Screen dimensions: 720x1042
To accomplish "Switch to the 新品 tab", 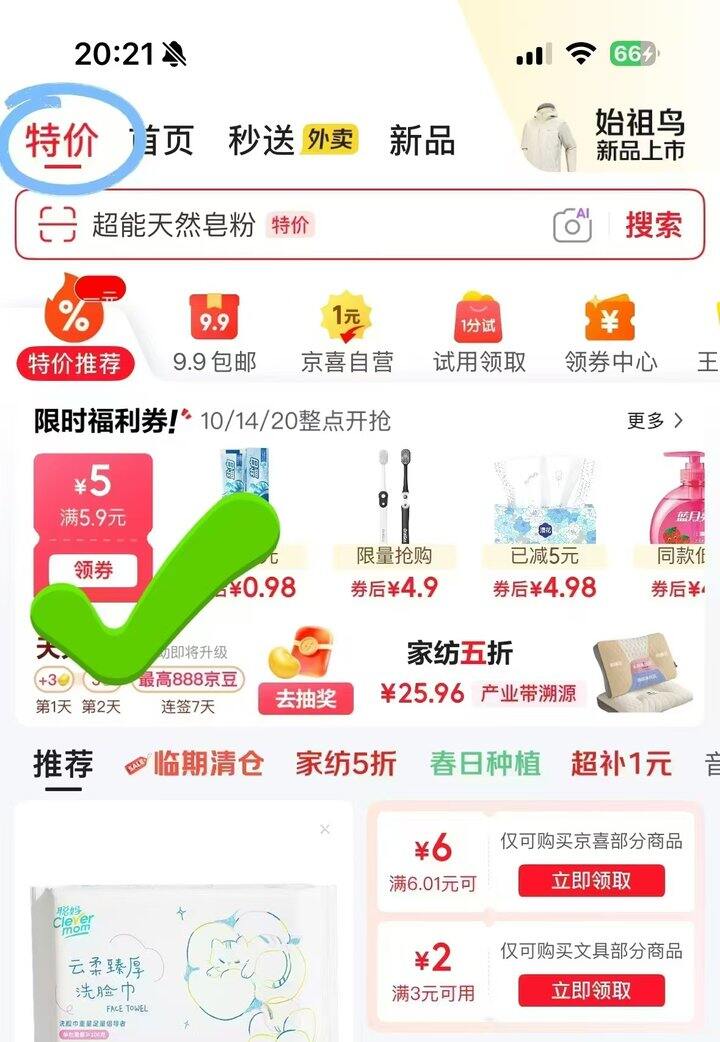I will (422, 141).
